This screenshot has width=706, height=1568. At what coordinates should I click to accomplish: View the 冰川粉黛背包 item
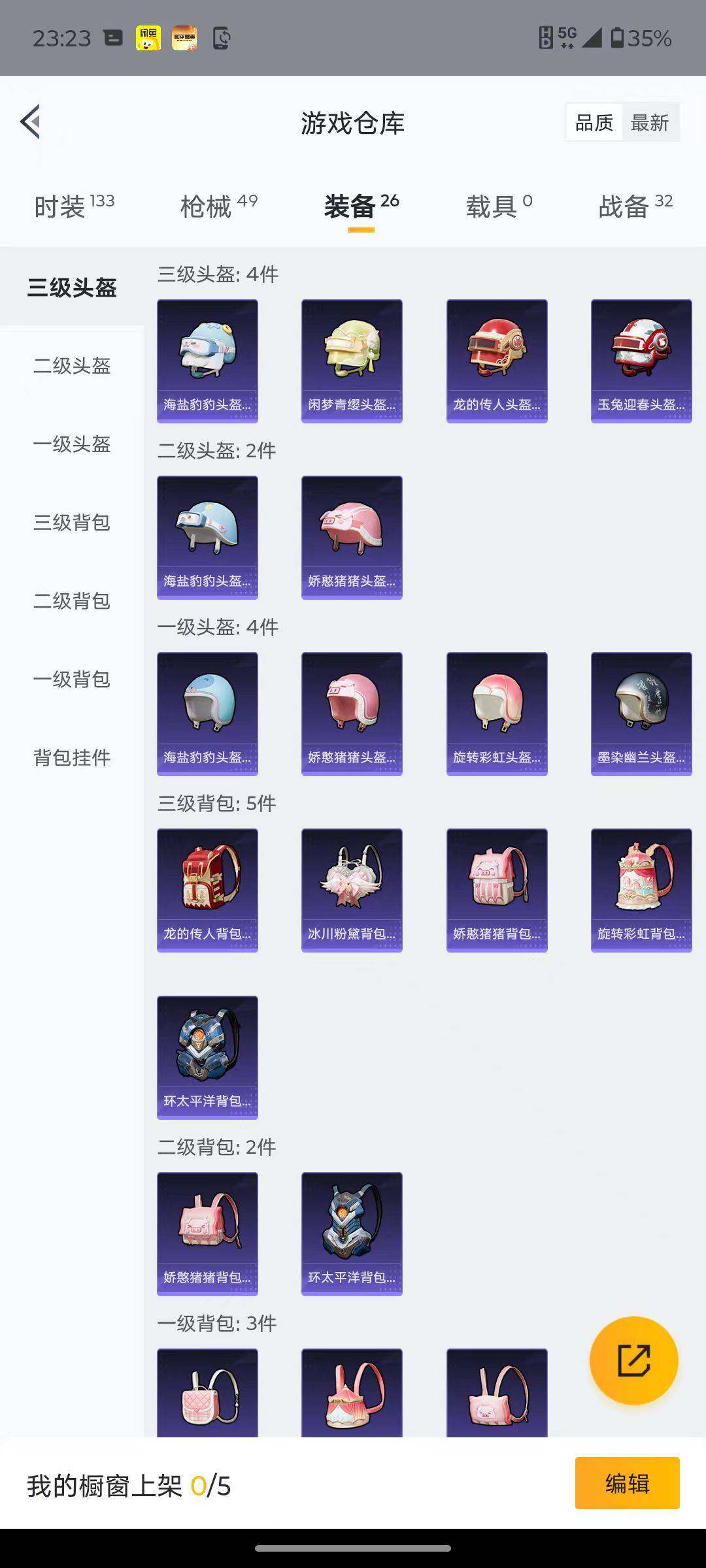(x=352, y=890)
